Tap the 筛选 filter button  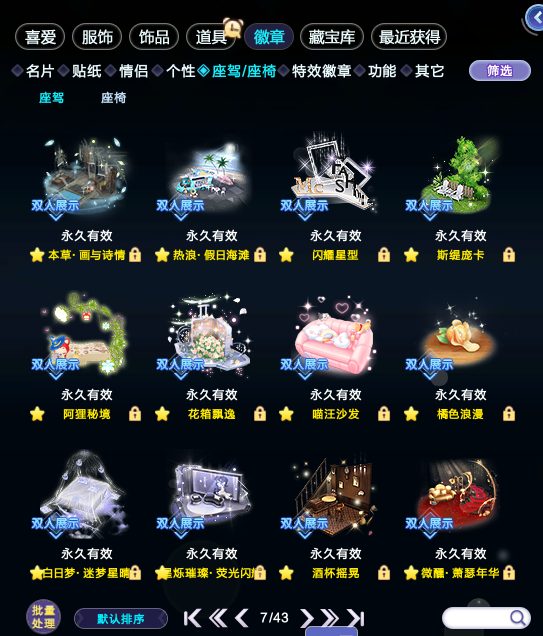500,71
